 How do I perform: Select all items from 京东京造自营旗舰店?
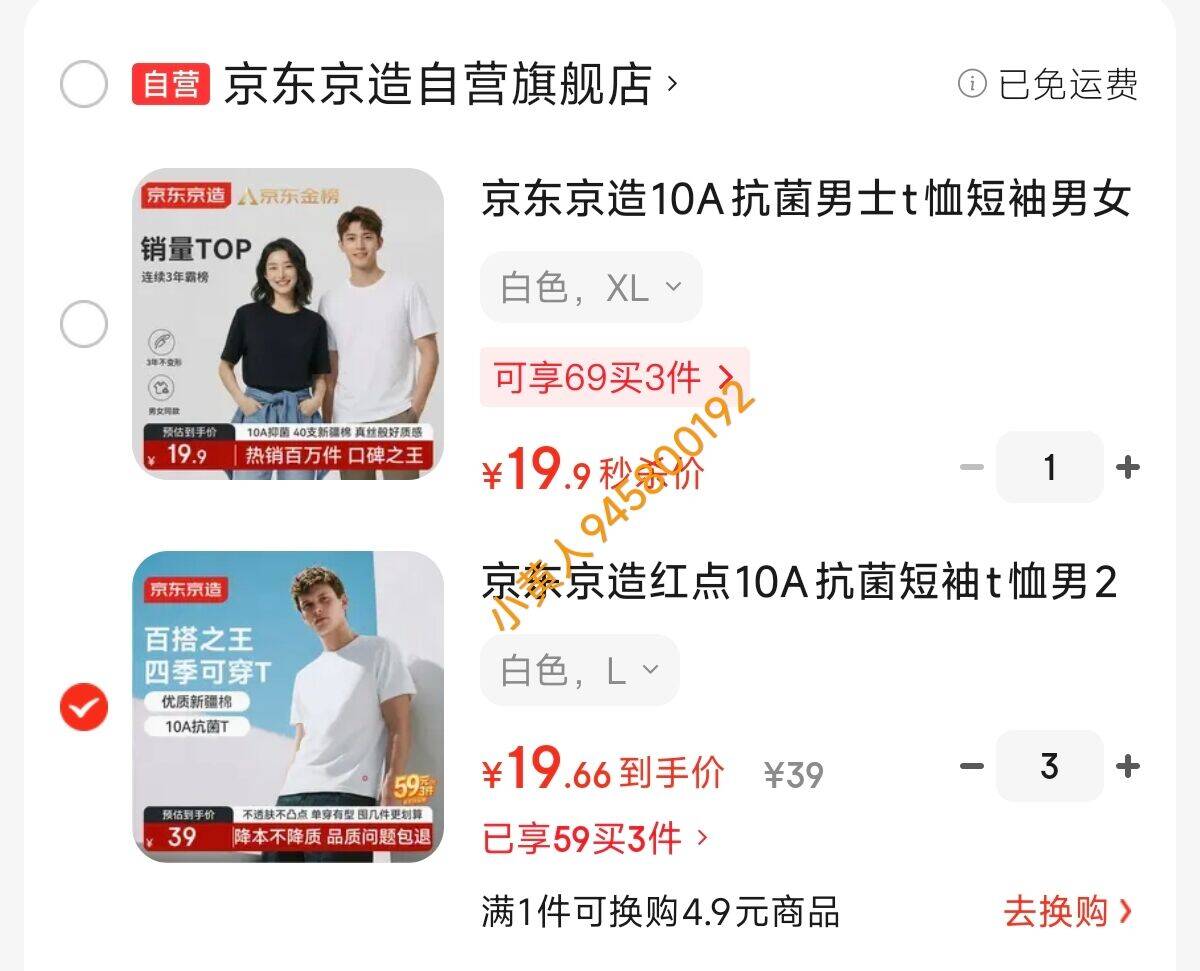[x=84, y=84]
